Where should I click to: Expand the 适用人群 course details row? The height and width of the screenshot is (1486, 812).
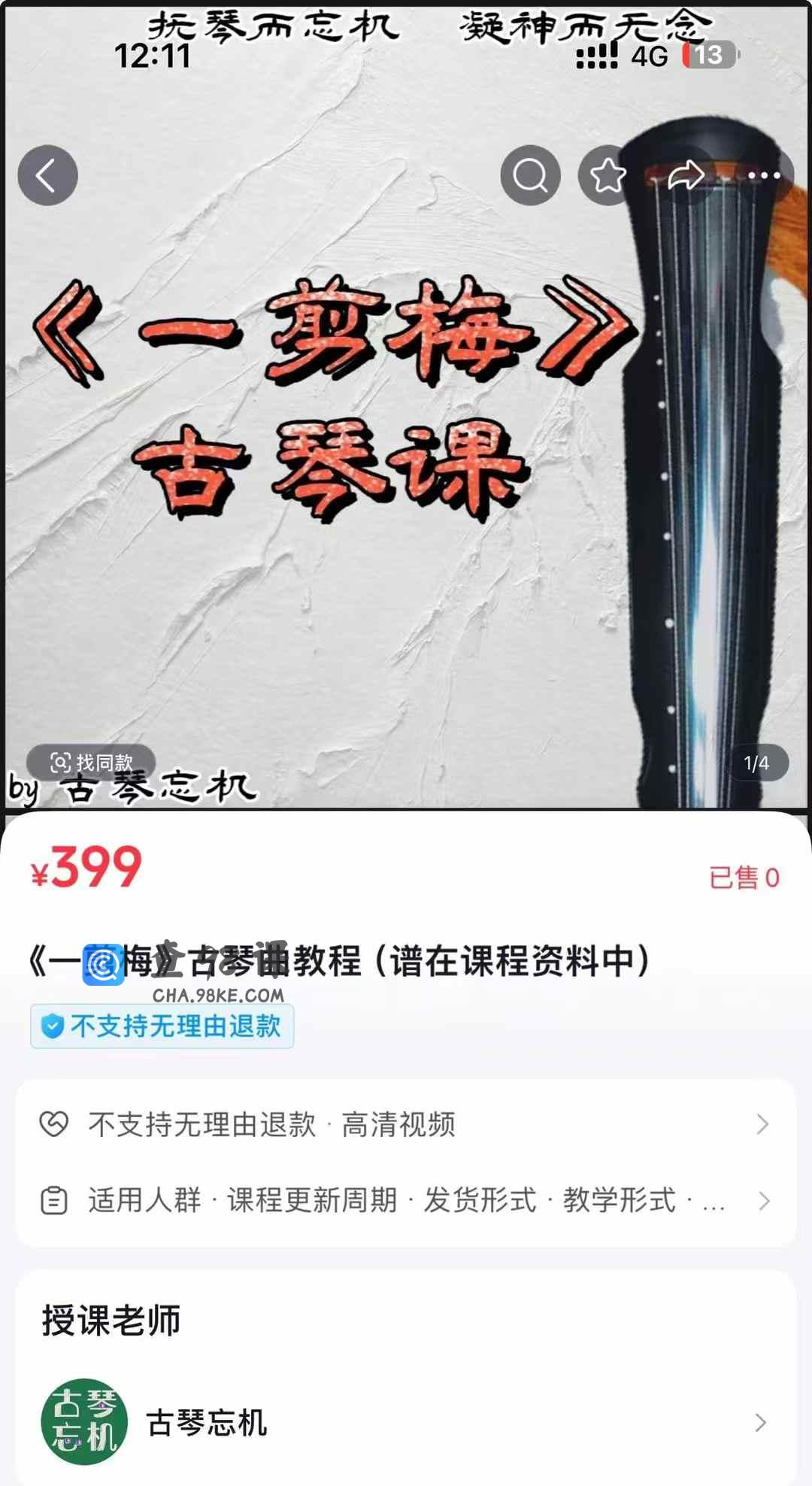pyautogui.click(x=406, y=1200)
